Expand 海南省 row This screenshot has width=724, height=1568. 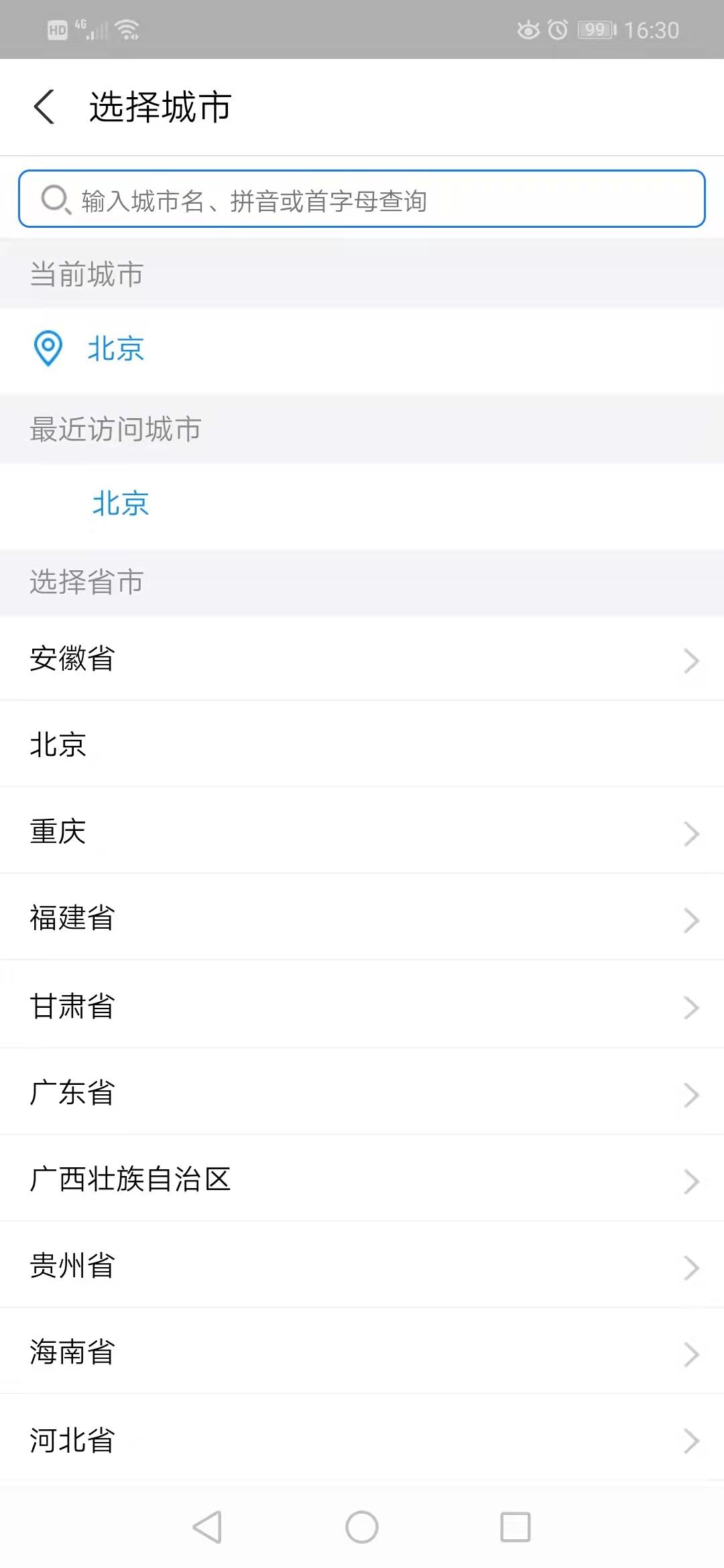coord(362,1351)
